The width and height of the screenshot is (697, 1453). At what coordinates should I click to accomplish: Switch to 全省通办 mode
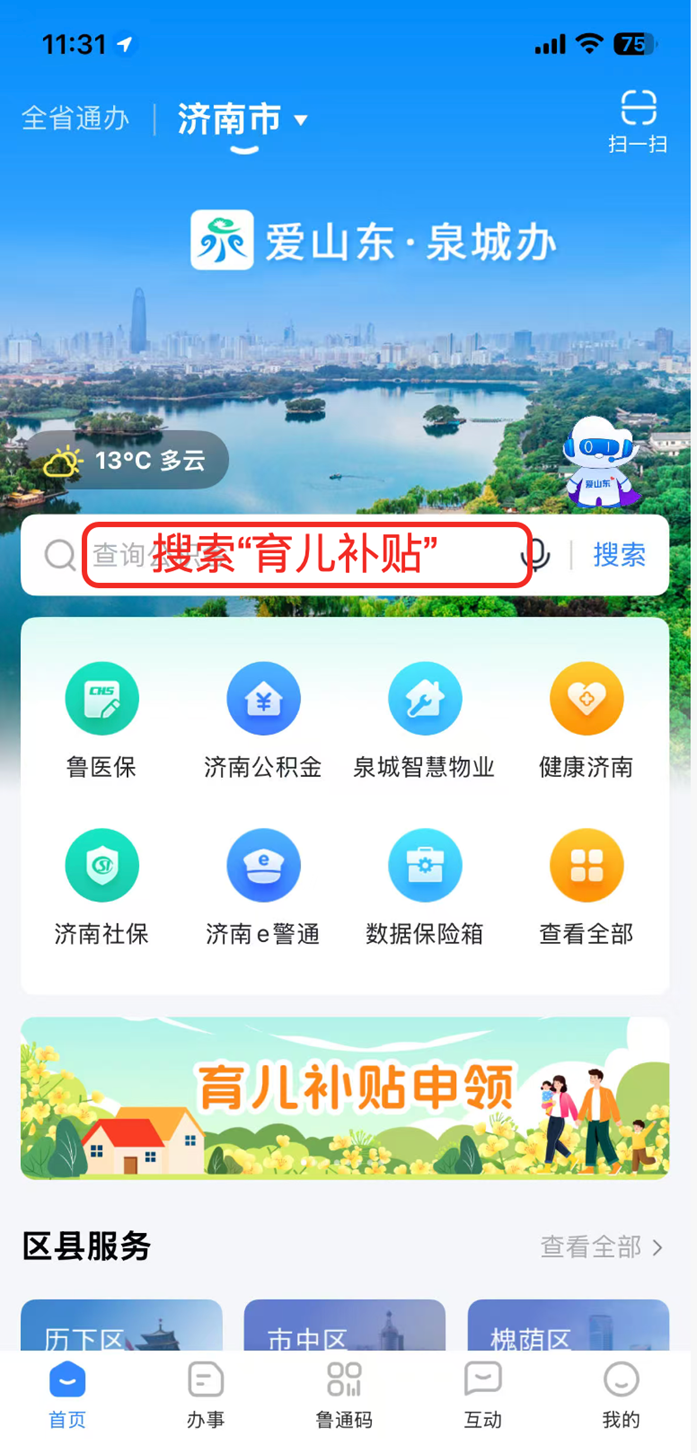[x=76, y=118]
